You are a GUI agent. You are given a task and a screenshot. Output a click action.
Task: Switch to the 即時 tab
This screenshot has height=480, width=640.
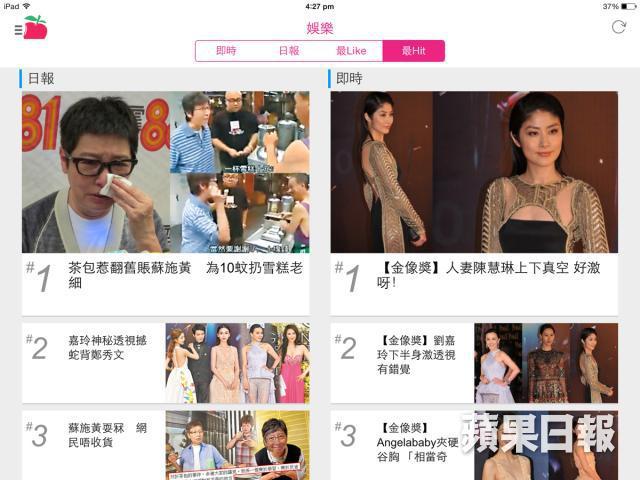pyautogui.click(x=226, y=51)
